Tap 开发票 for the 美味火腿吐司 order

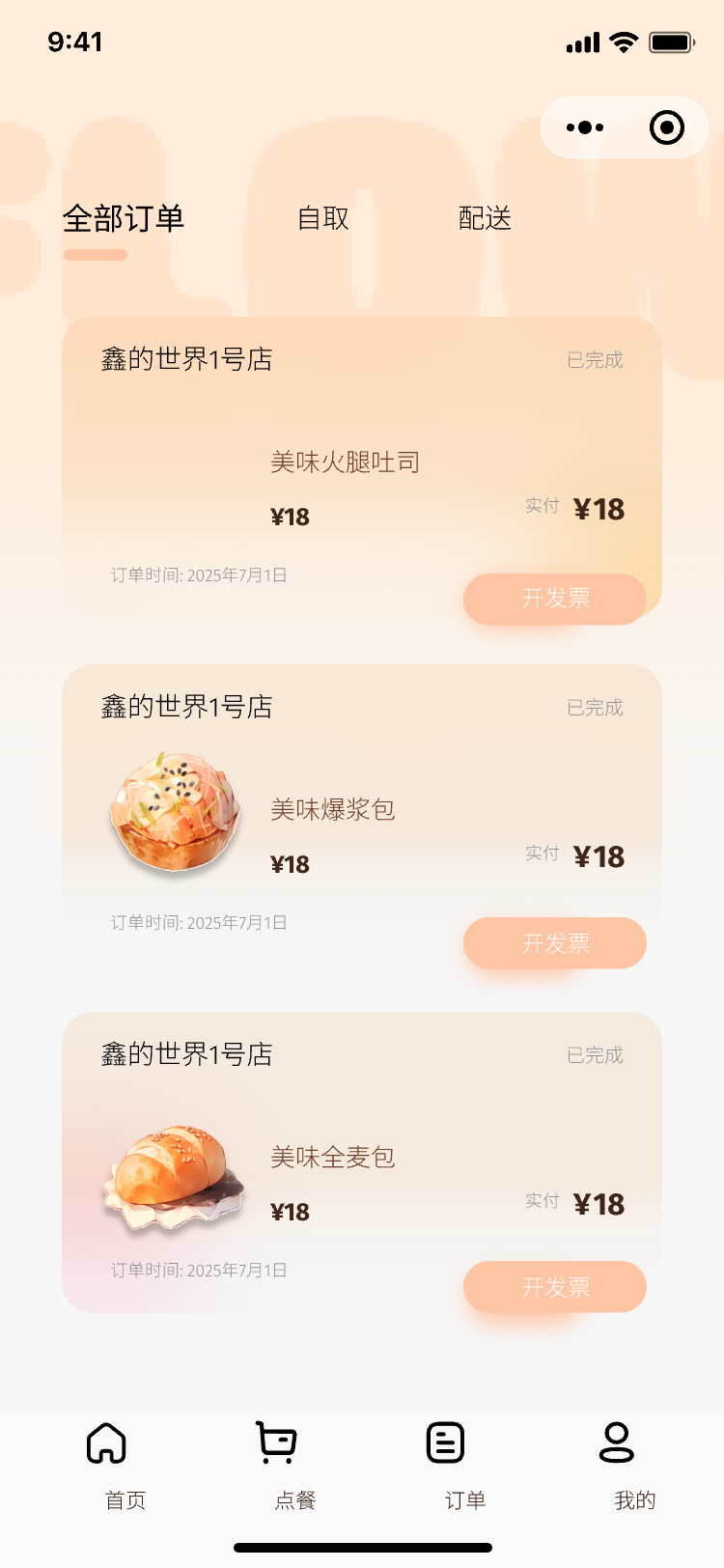[x=555, y=599]
